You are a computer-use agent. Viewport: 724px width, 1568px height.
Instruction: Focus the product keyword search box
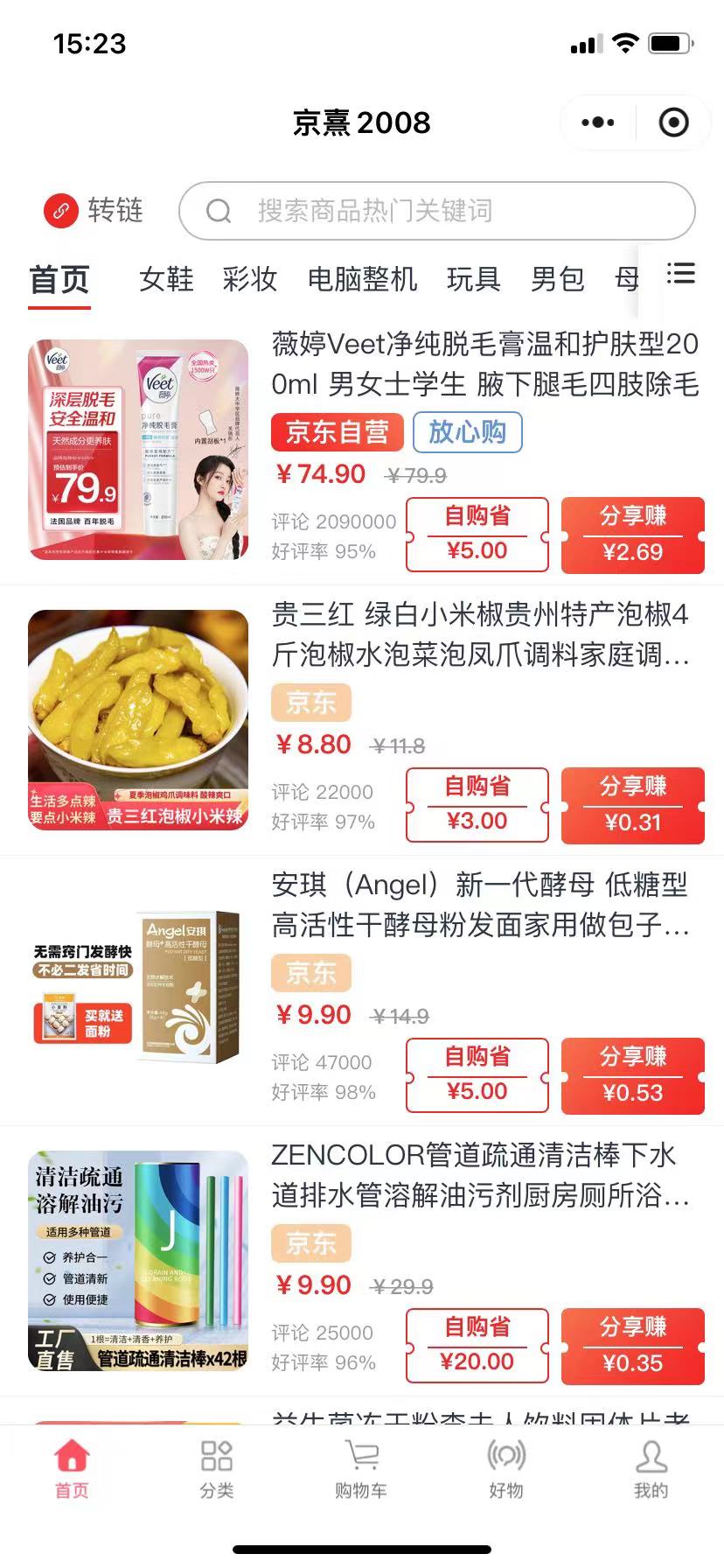[x=437, y=211]
